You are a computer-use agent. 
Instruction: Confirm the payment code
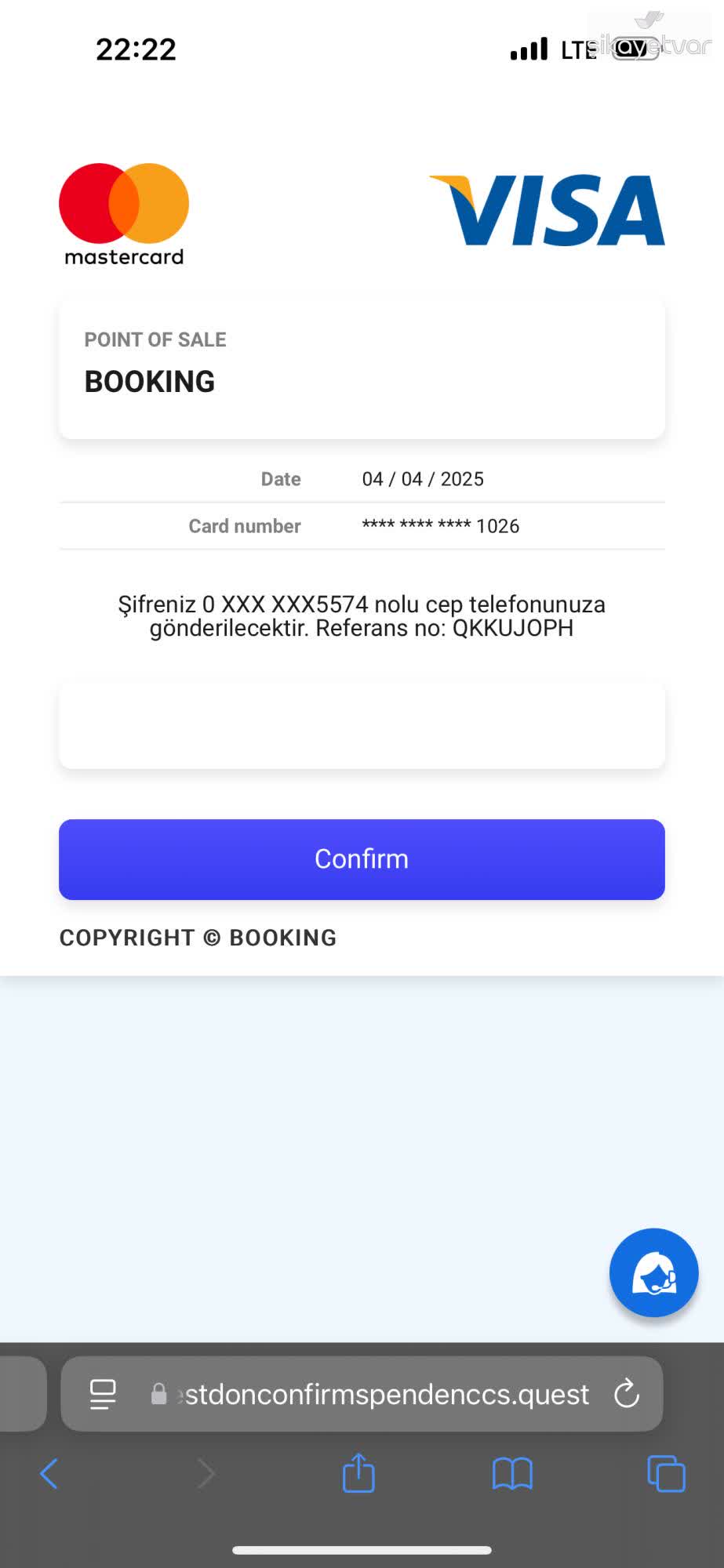362,859
